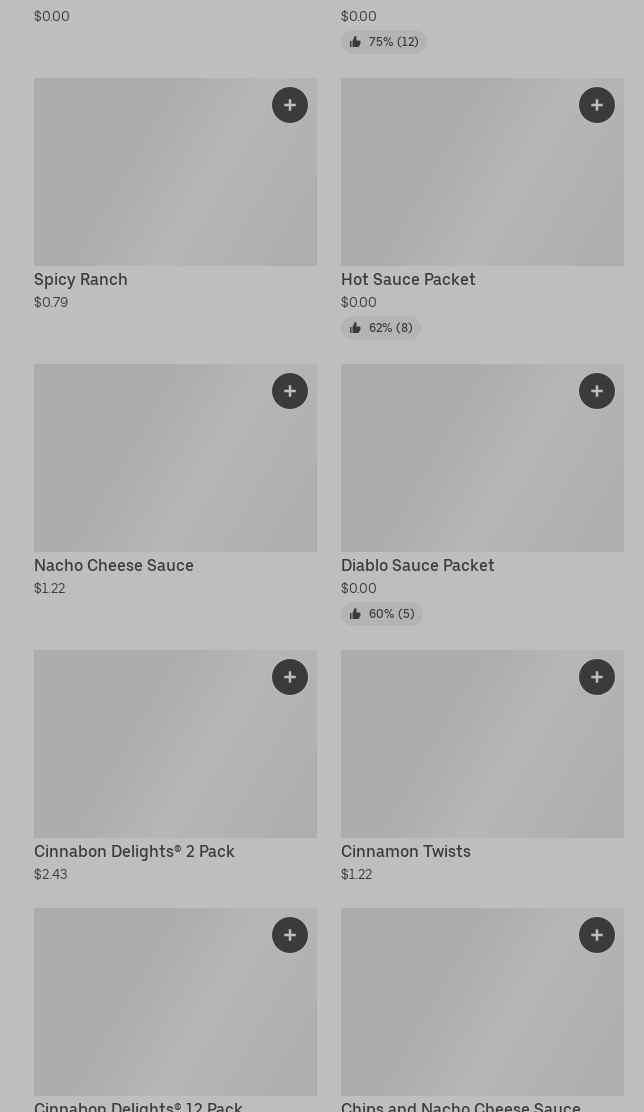Add Chips and Nacho Cheese Sauce
Screen dimensions: 644x1112
(x=597, y=935)
